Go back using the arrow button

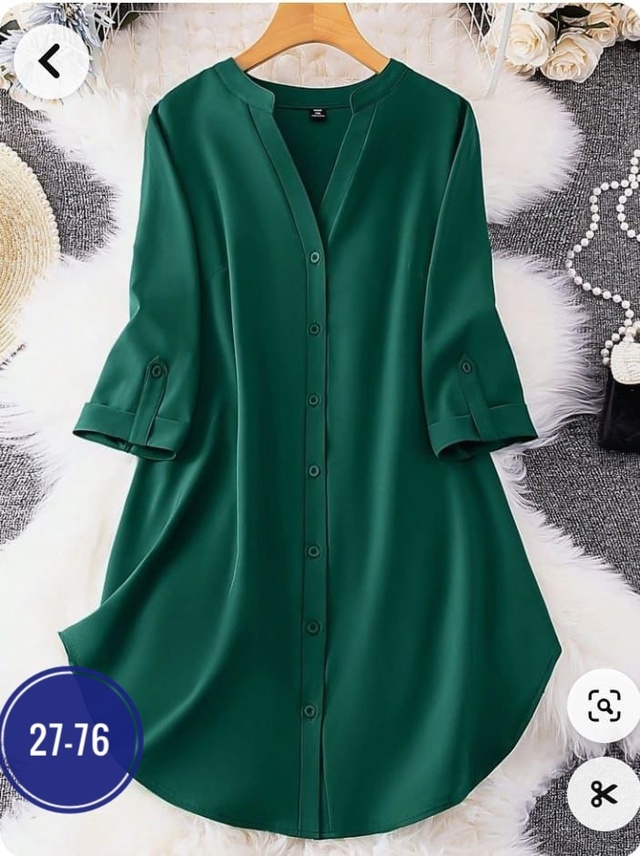click(51, 62)
